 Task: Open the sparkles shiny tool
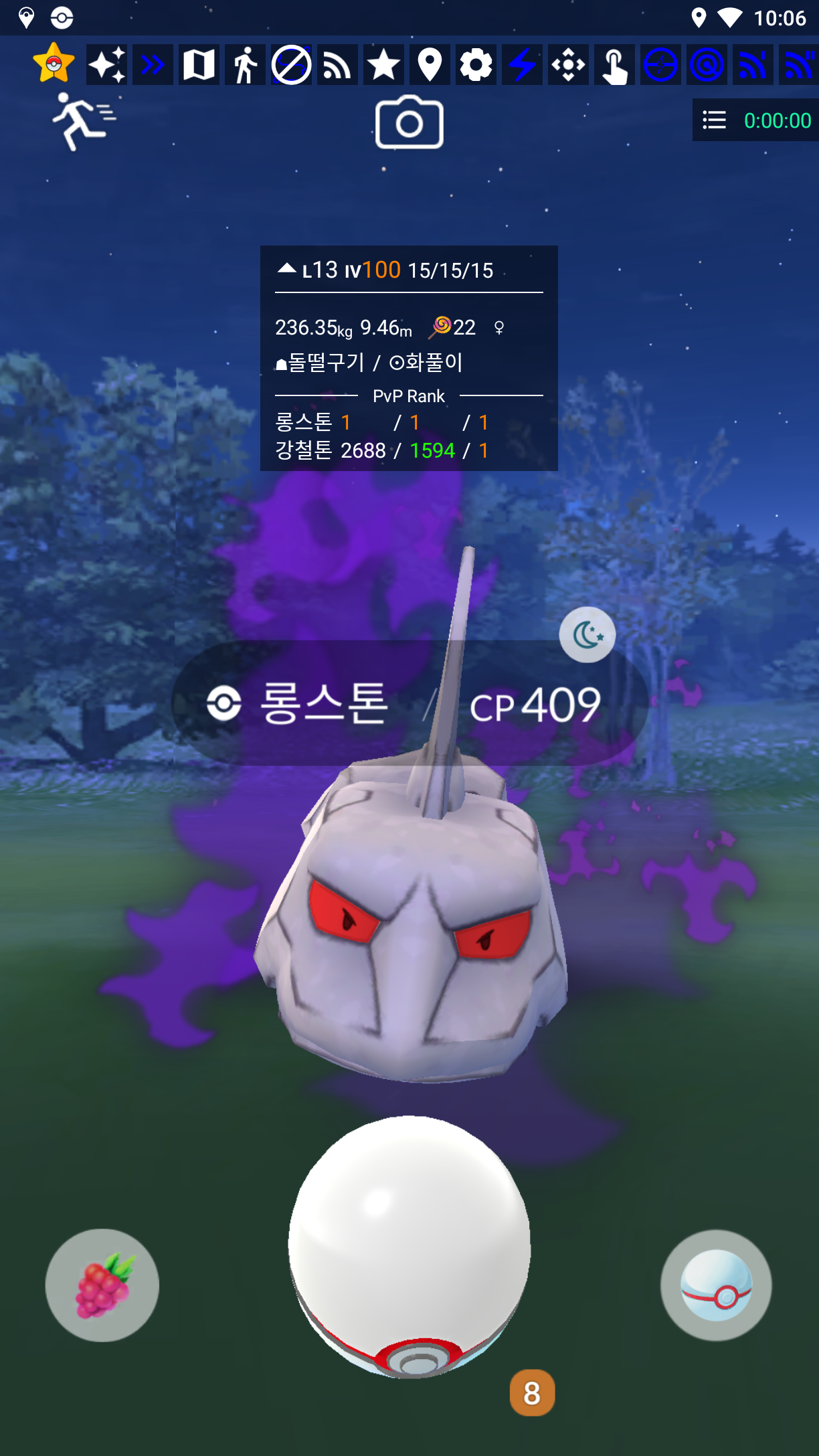click(x=106, y=65)
